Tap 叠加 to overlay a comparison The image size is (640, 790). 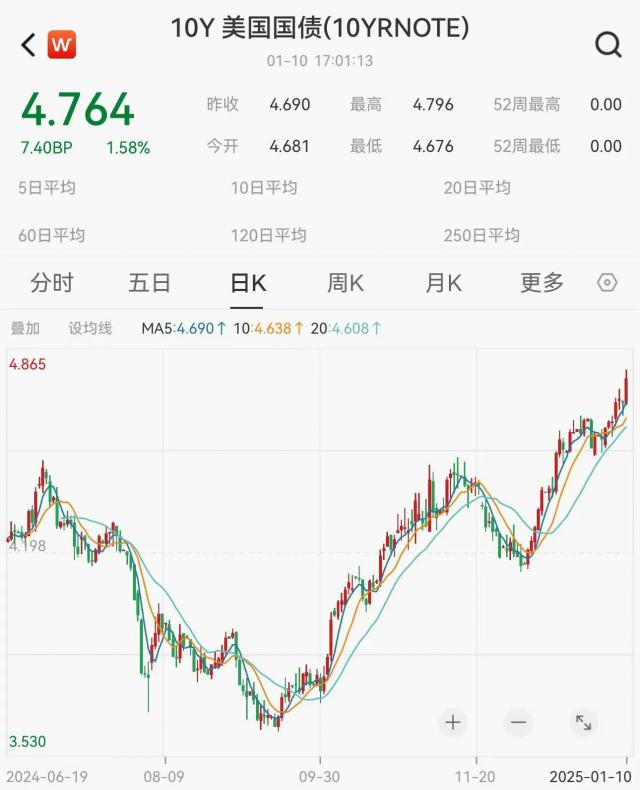(25, 328)
